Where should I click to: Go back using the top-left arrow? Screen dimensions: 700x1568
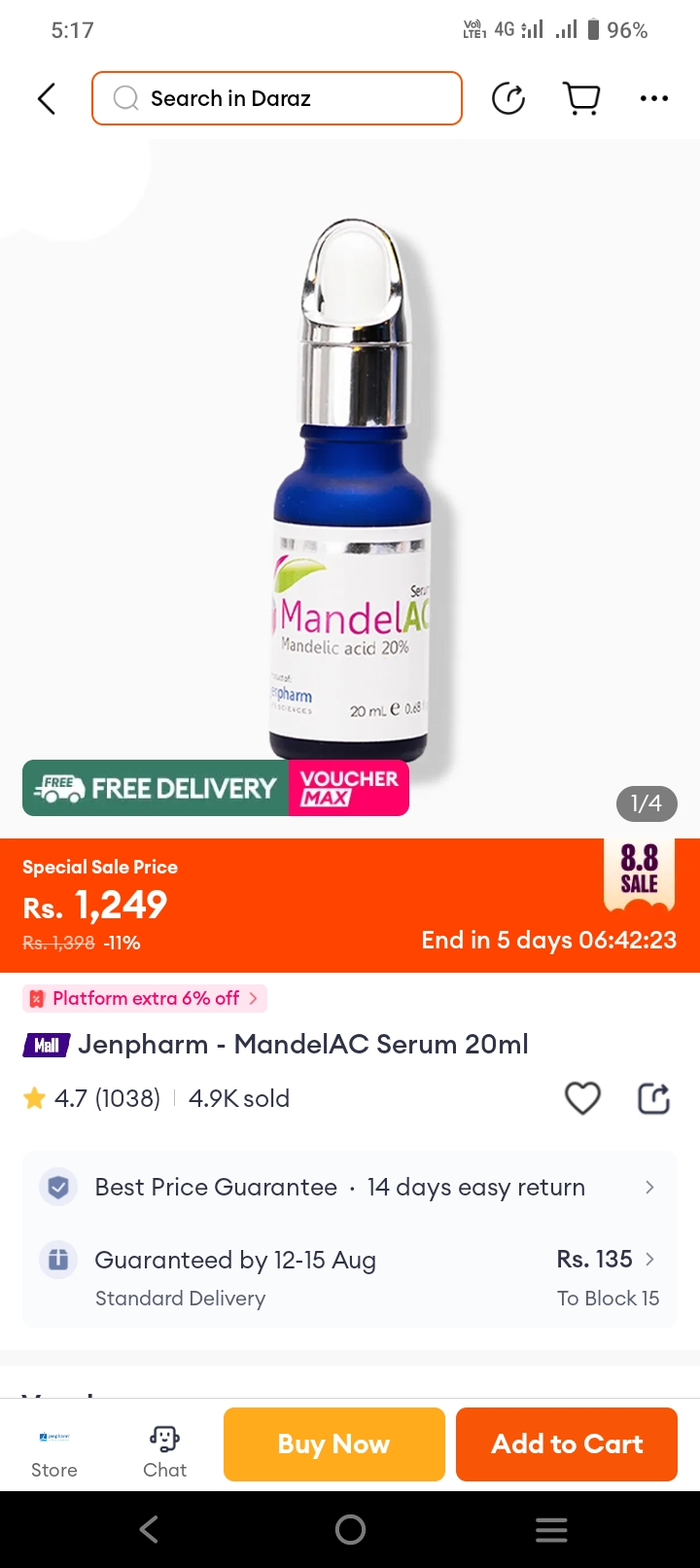[47, 98]
